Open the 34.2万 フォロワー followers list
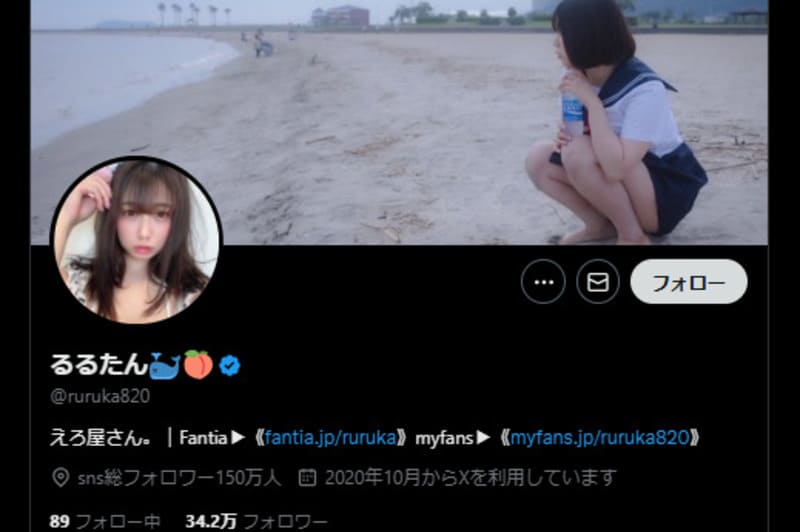800x532 pixels. click(x=256, y=521)
